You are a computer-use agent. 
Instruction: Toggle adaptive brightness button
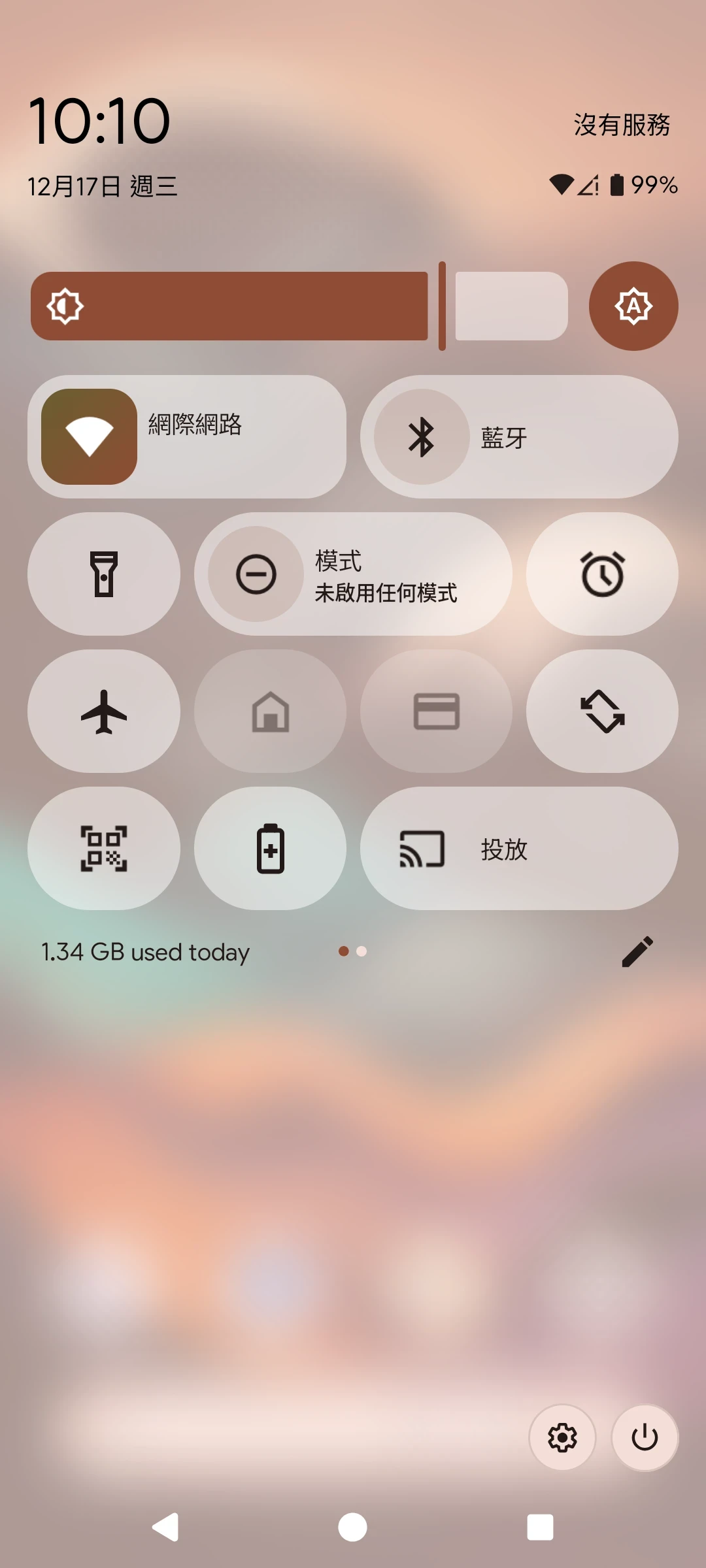pyautogui.click(x=633, y=306)
